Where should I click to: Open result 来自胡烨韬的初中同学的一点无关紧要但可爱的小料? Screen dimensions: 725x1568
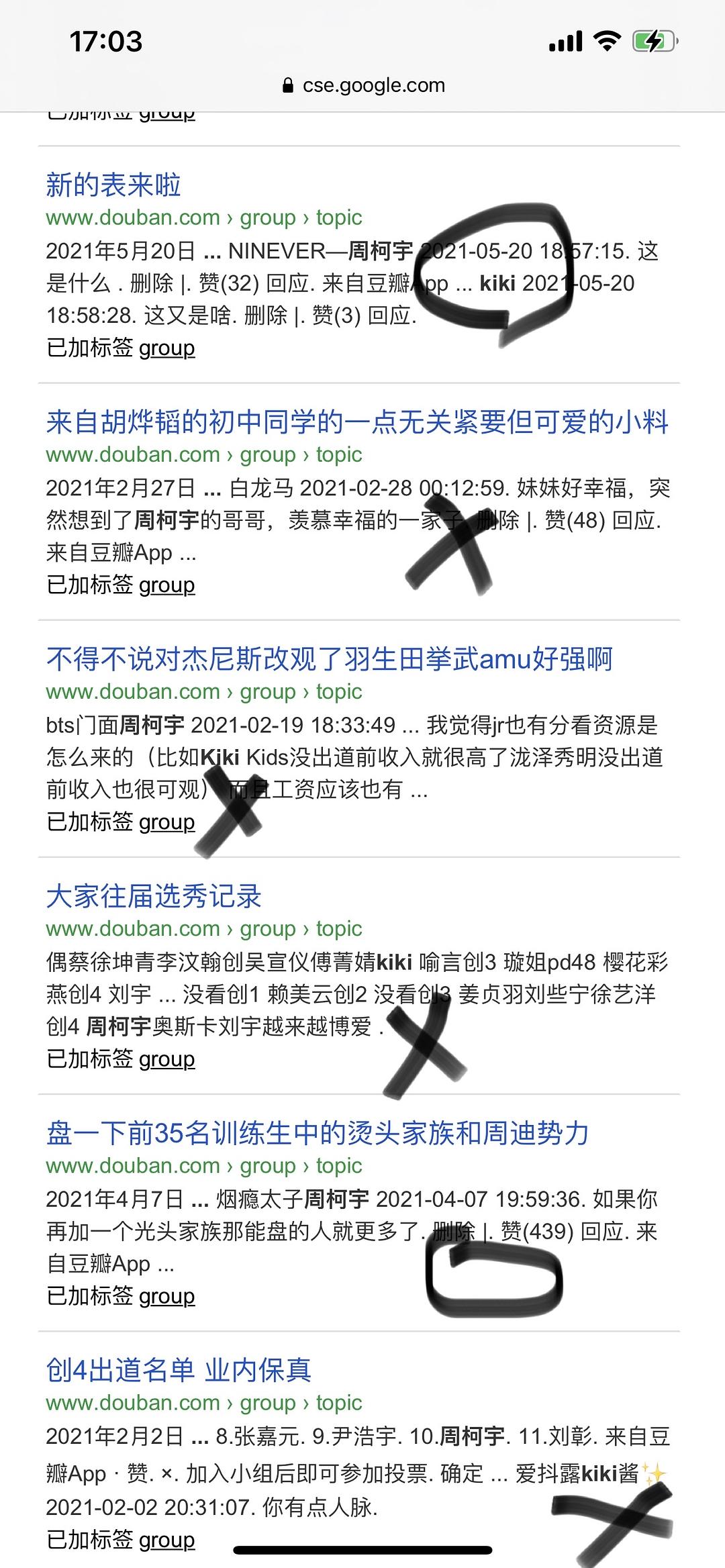pyautogui.click(x=357, y=422)
